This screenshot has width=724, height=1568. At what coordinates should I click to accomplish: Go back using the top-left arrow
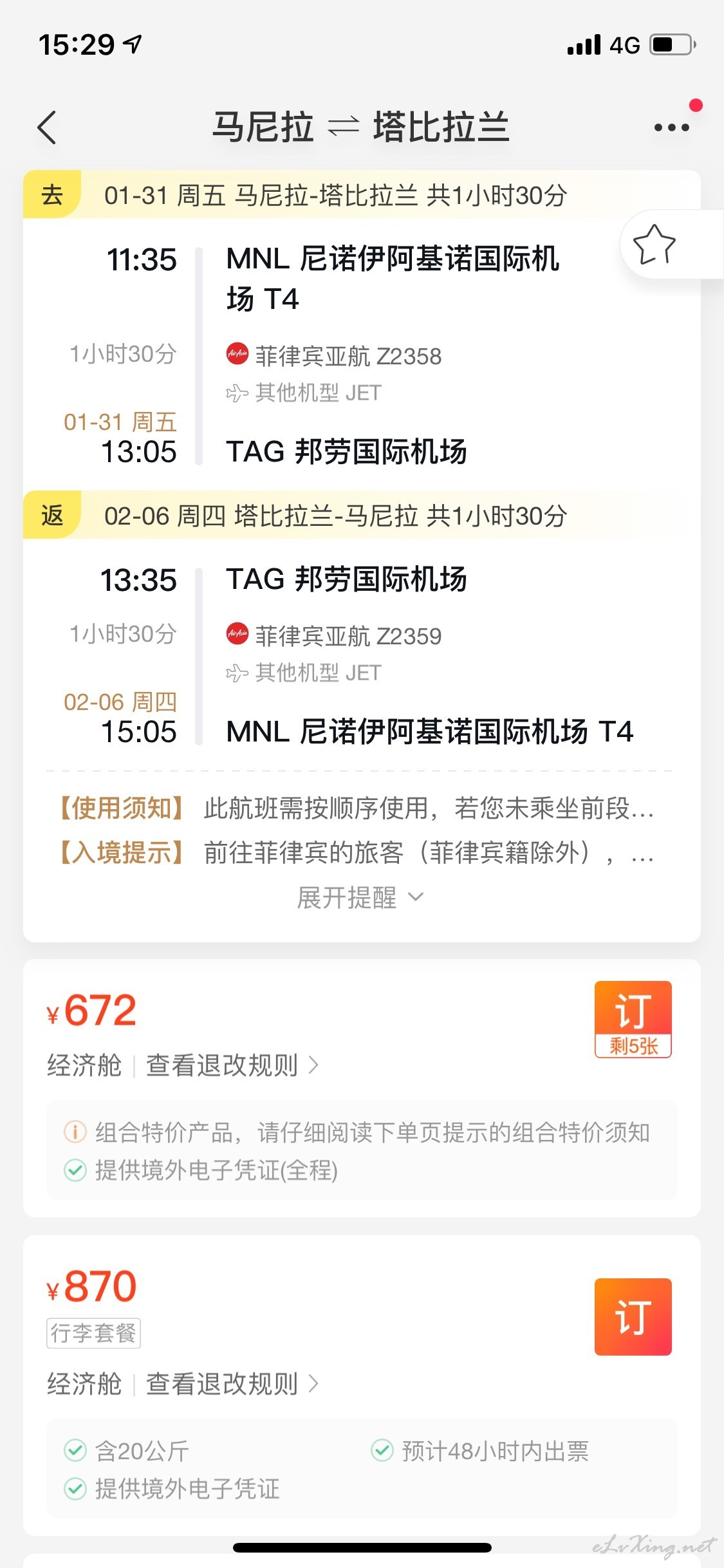48,127
